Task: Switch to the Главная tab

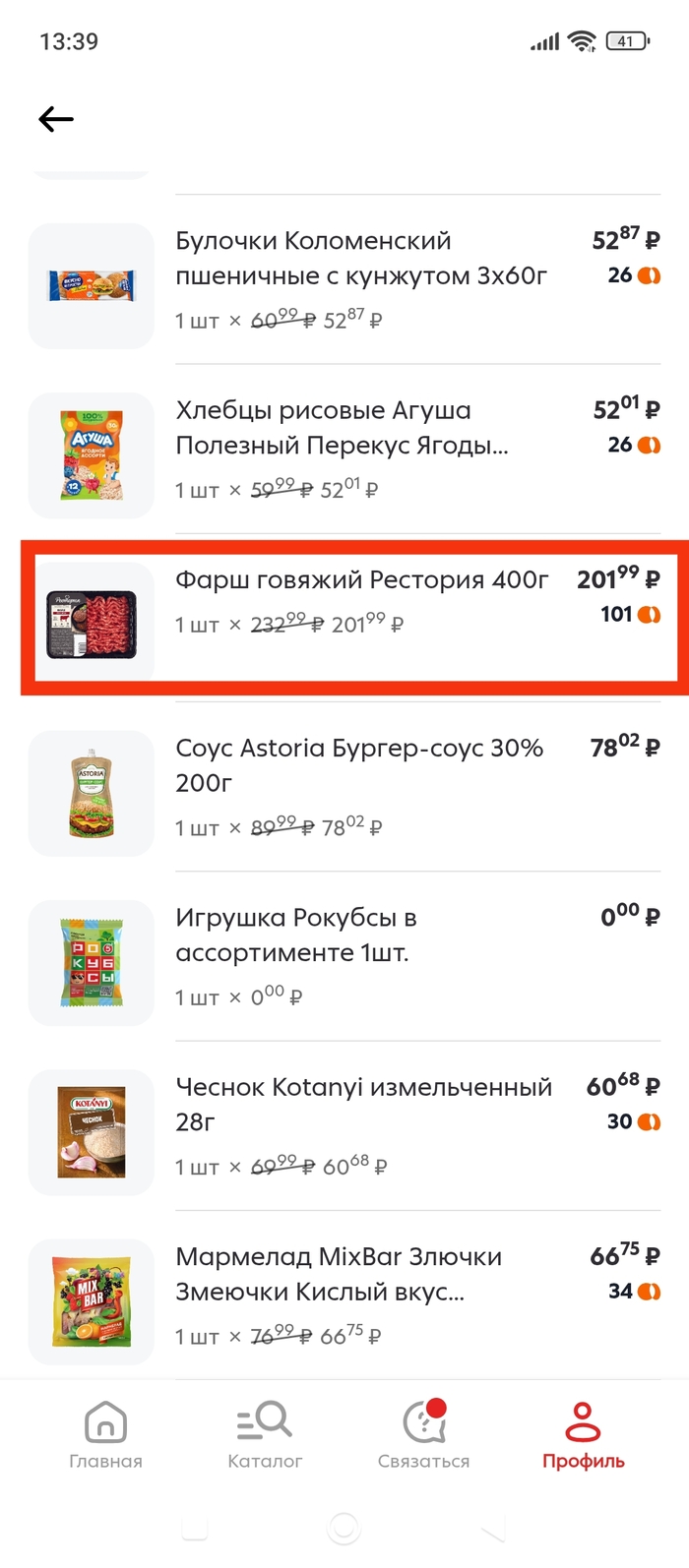Action: click(x=106, y=1435)
